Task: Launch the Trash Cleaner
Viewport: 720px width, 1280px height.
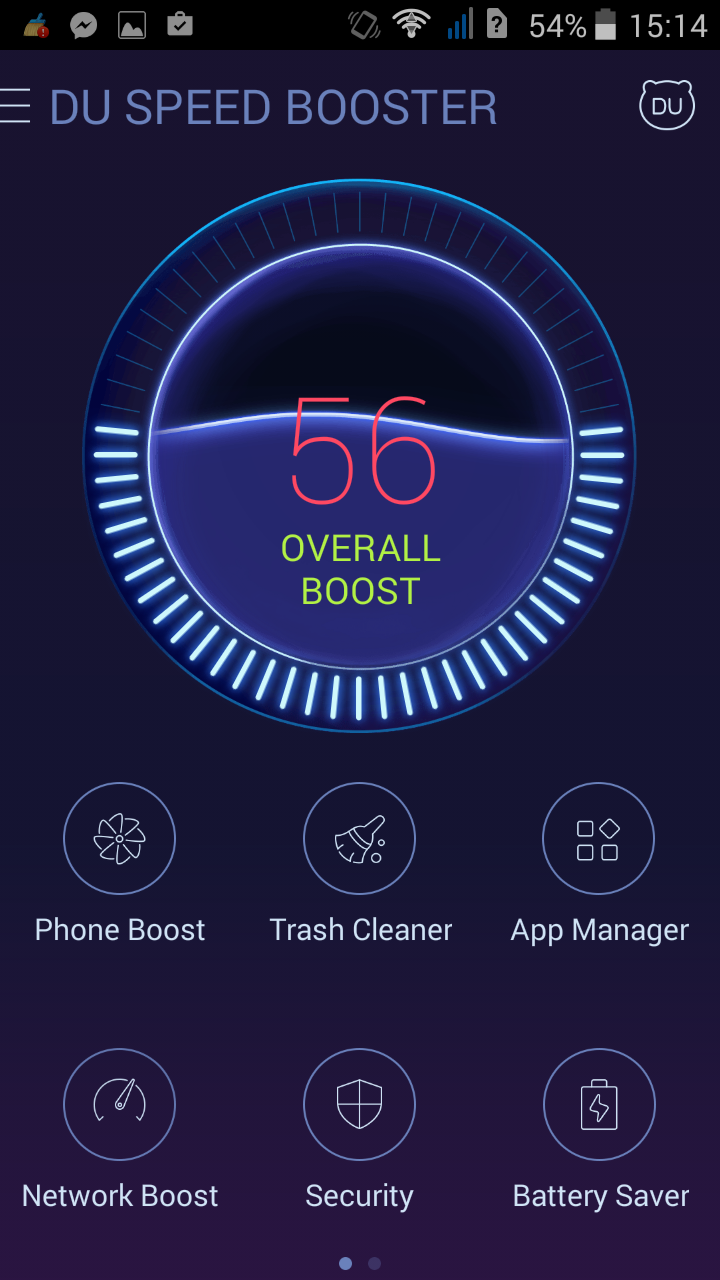Action: 359,839
